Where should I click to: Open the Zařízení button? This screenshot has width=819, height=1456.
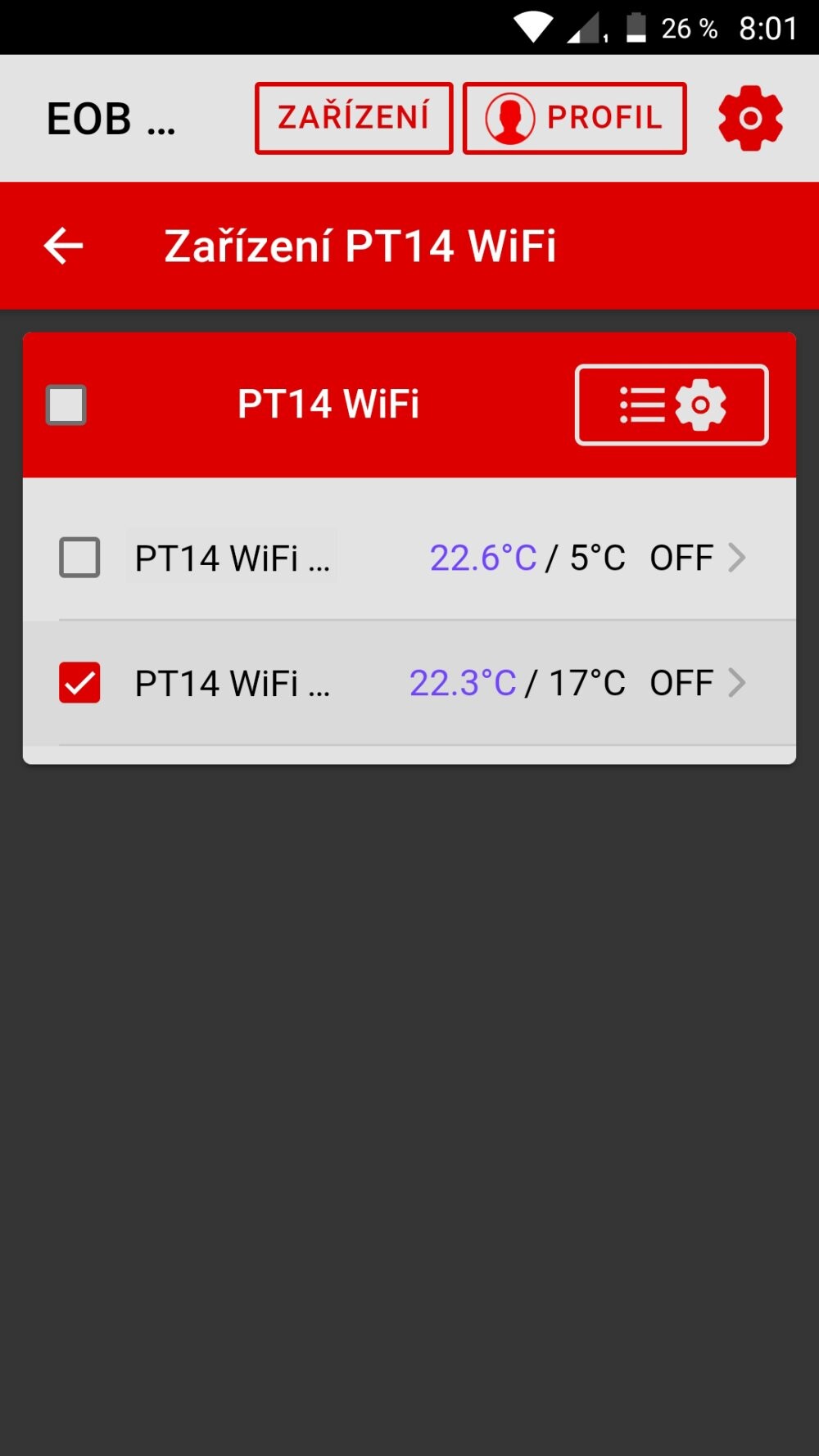[354, 118]
